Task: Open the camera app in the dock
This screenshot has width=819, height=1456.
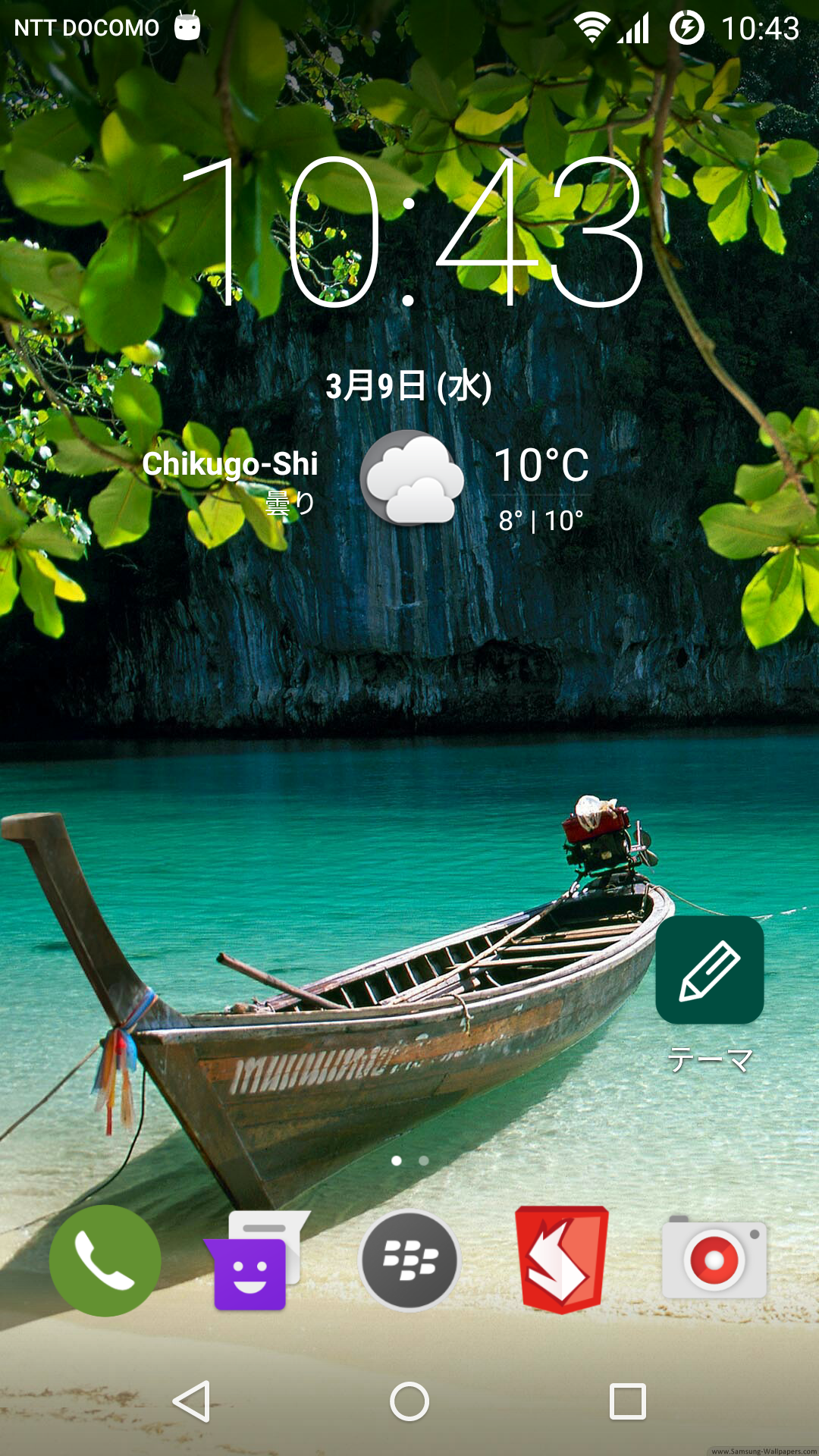Action: [x=714, y=1258]
